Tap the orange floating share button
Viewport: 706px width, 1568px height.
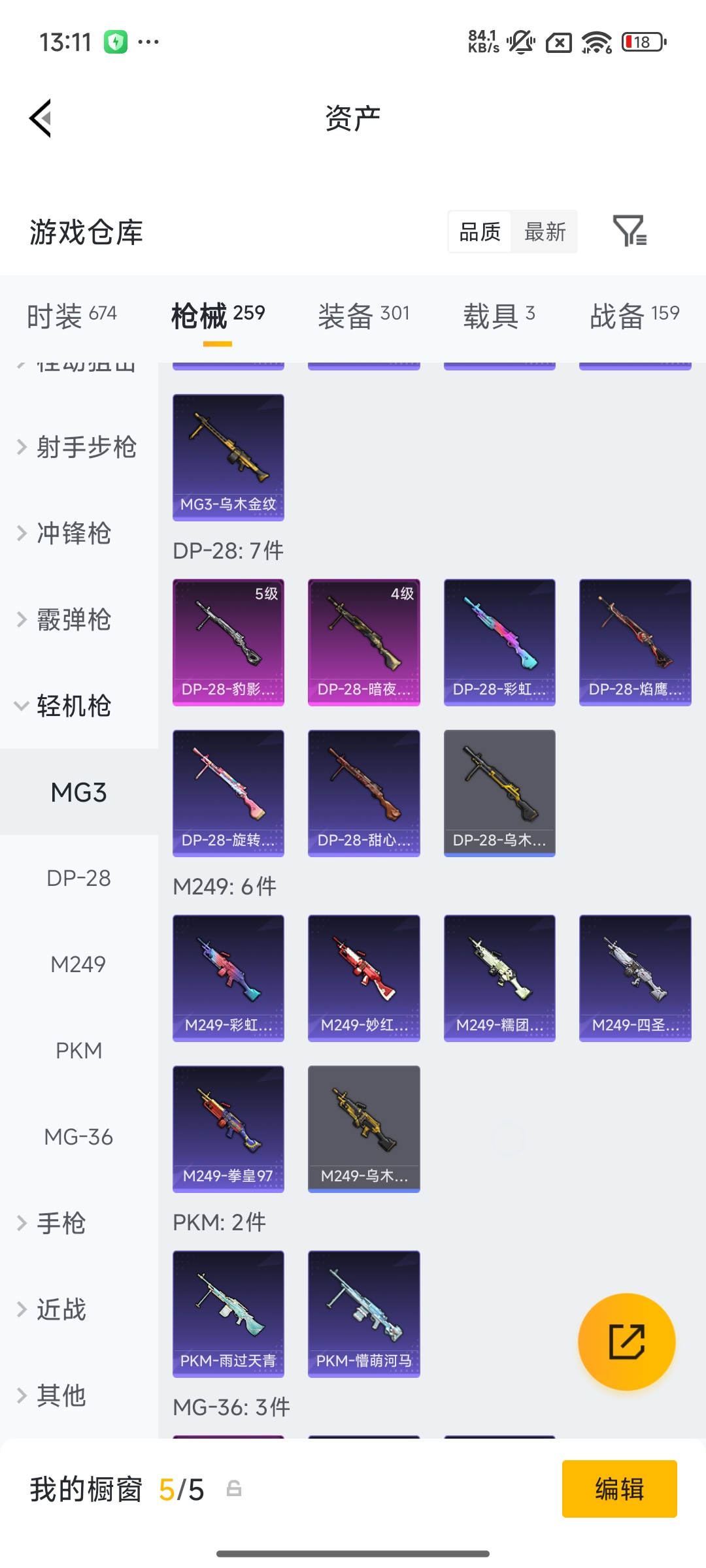626,1342
